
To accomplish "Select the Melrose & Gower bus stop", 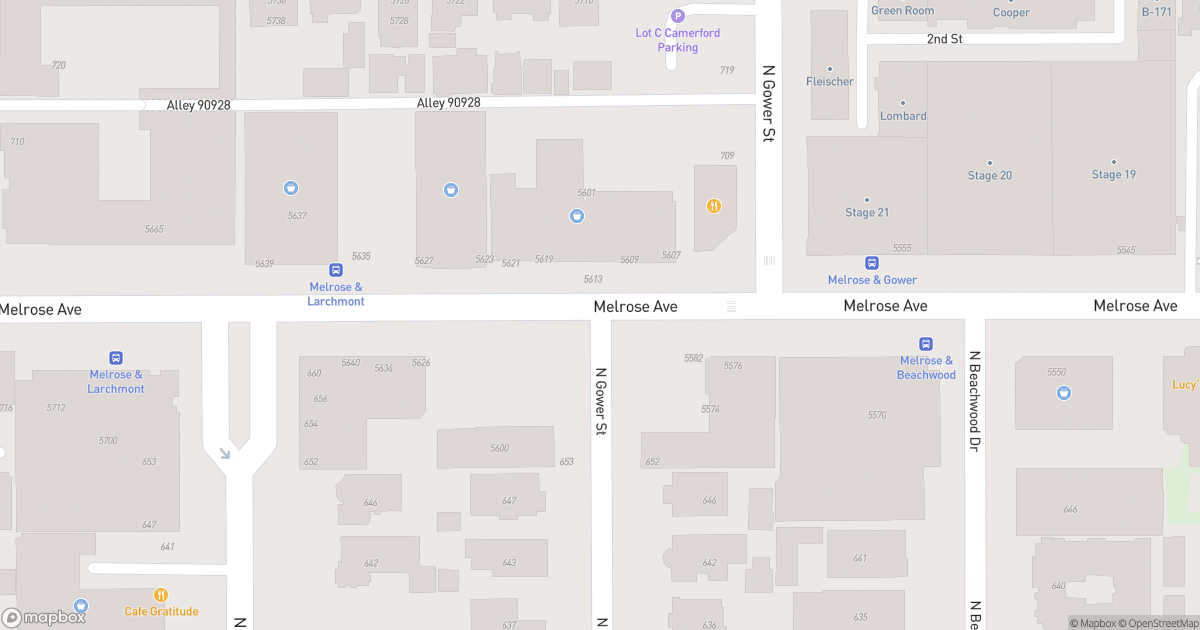I will 872,263.
